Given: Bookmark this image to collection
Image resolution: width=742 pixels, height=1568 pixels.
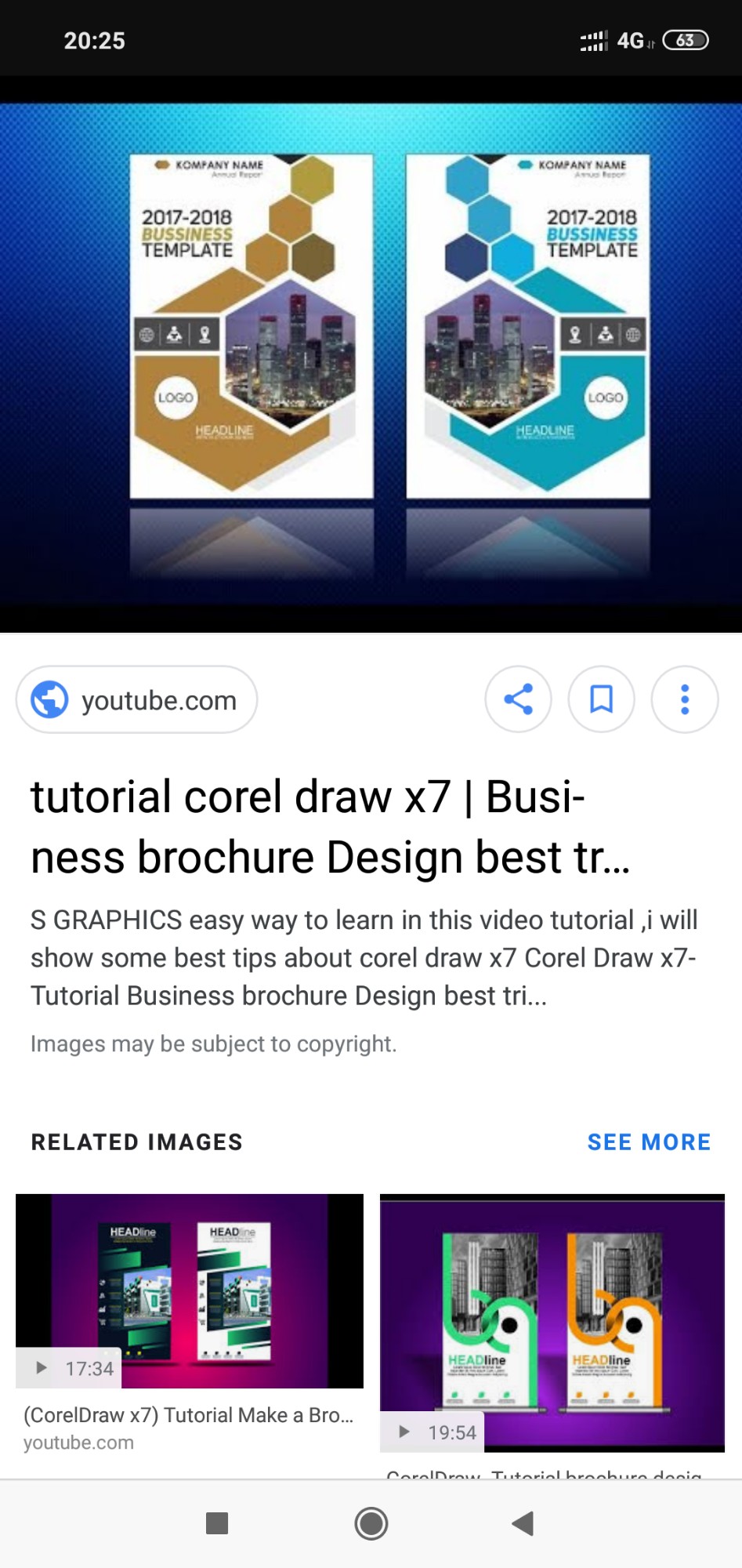Looking at the screenshot, I should tap(601, 699).
